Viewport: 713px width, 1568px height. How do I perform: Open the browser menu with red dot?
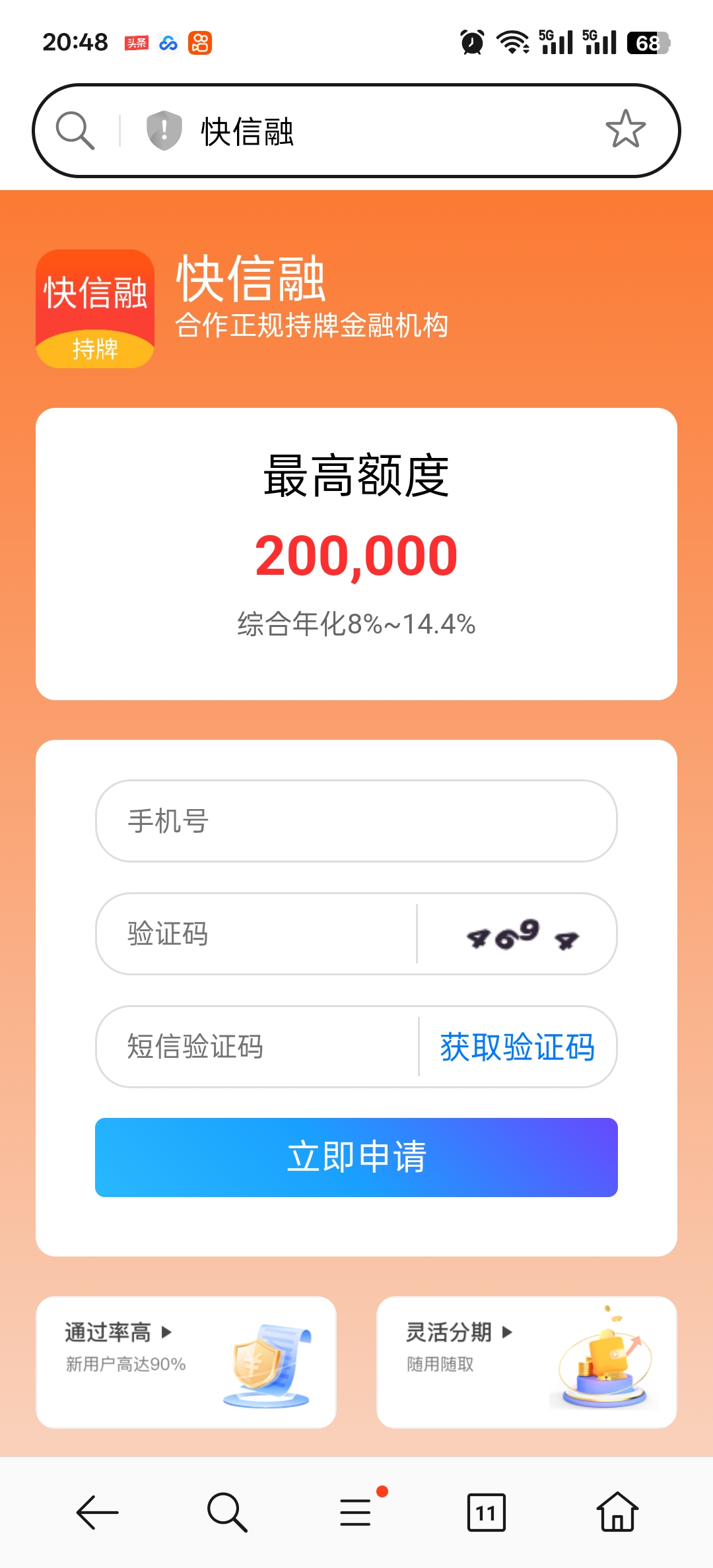[356, 1512]
